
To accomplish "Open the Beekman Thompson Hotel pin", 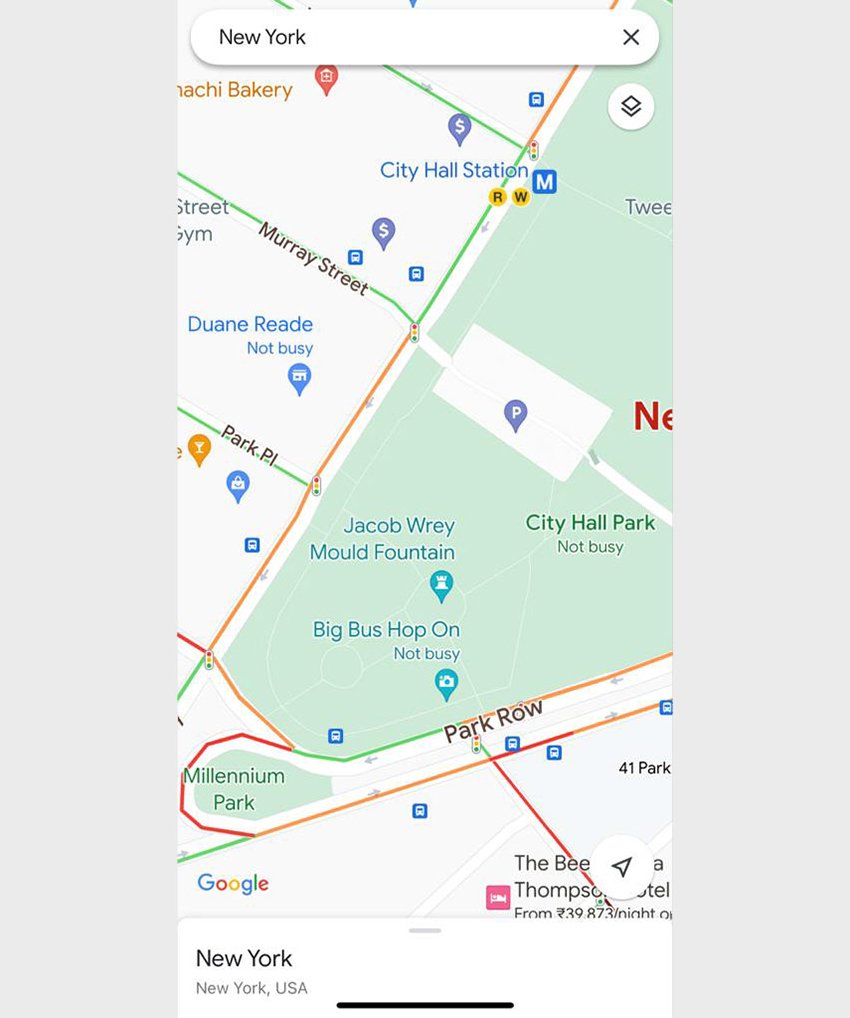I will (x=498, y=897).
